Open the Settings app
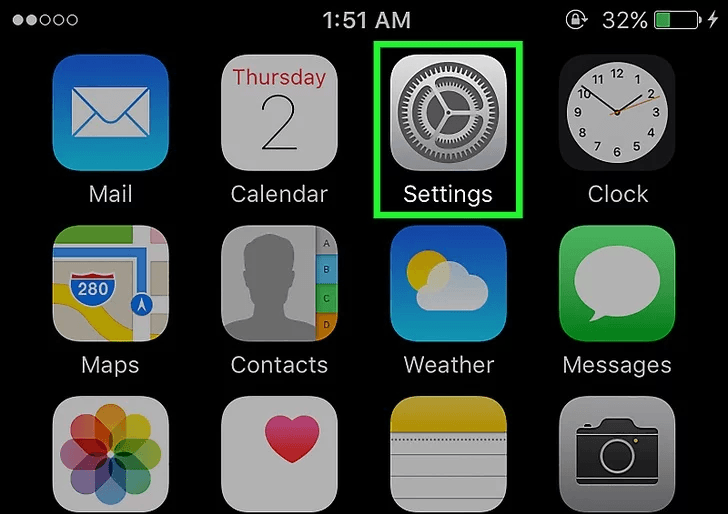Screen dimensions: 728x514 (x=448, y=112)
